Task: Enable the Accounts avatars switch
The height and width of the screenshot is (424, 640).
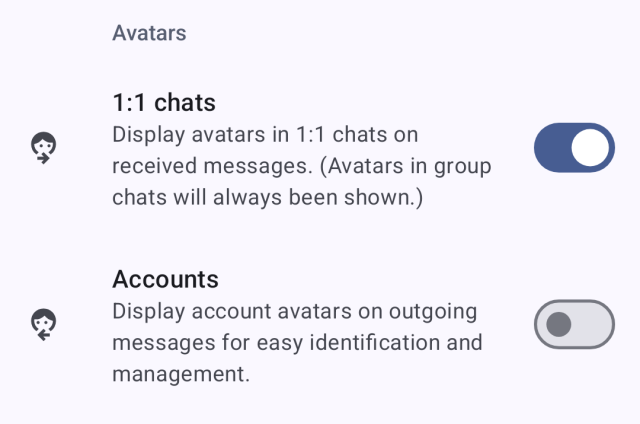Action: click(574, 324)
